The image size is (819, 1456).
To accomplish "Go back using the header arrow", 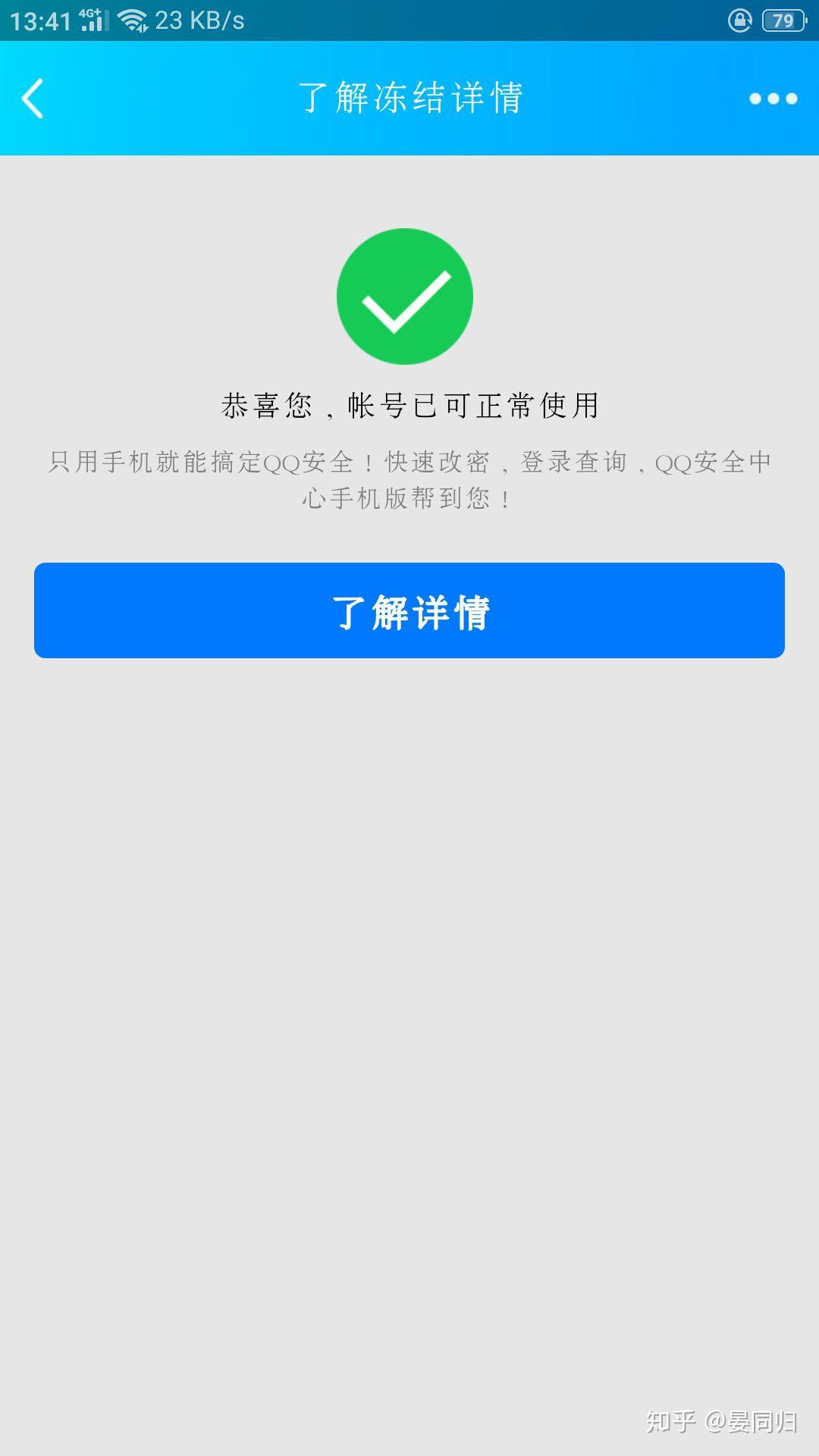I will [33, 99].
